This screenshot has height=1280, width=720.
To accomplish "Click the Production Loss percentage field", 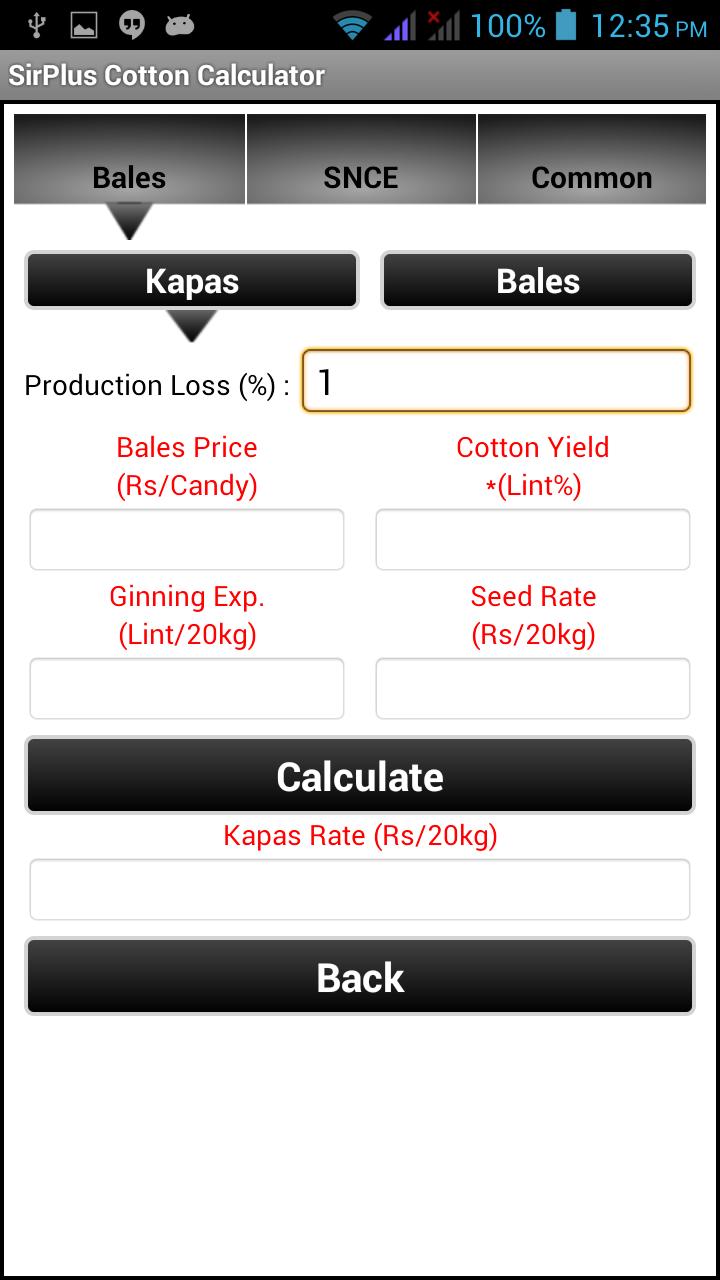I will pos(496,381).
